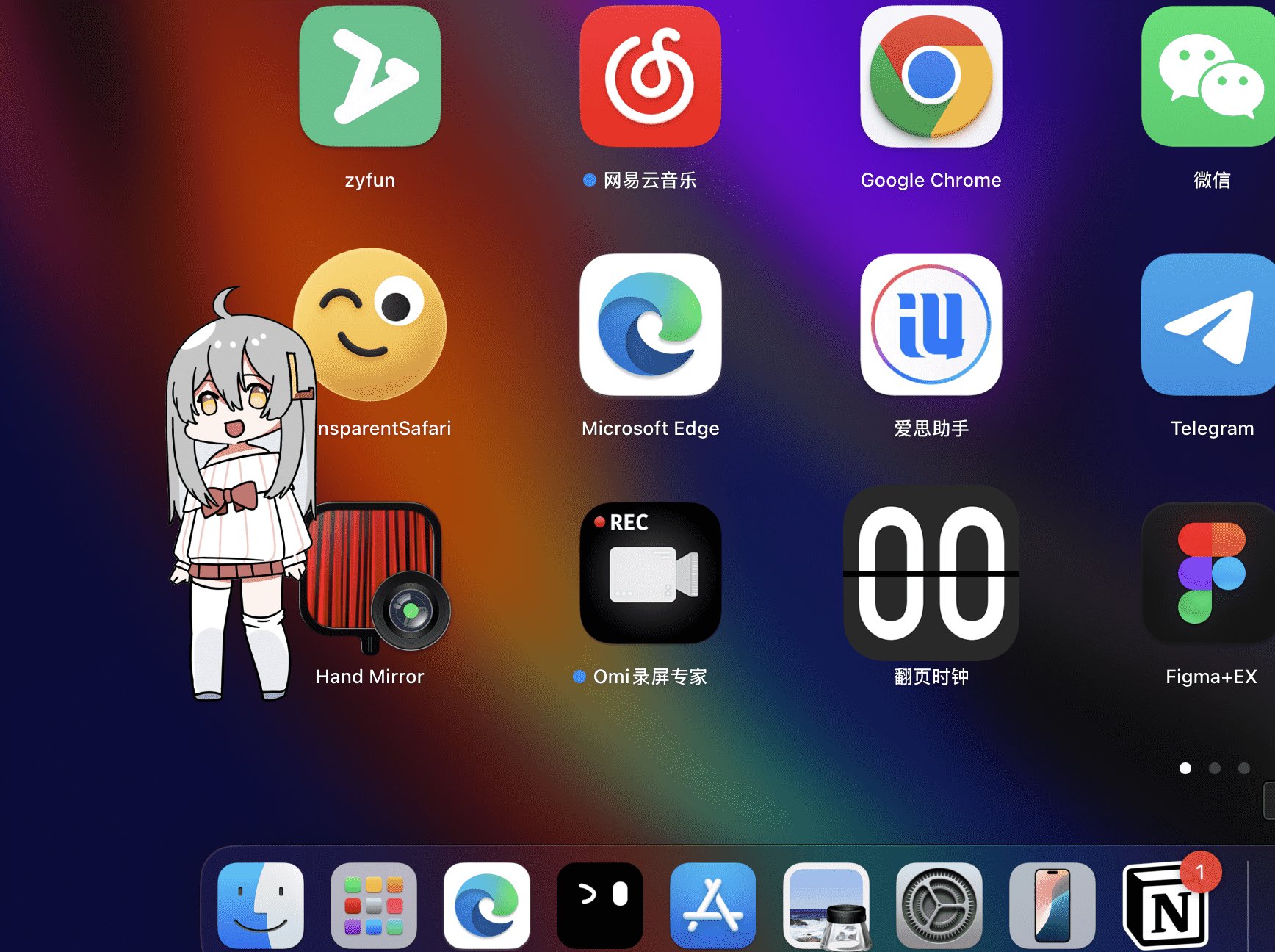Go to the second page dot
This screenshot has height=952, width=1275.
[x=1215, y=768]
